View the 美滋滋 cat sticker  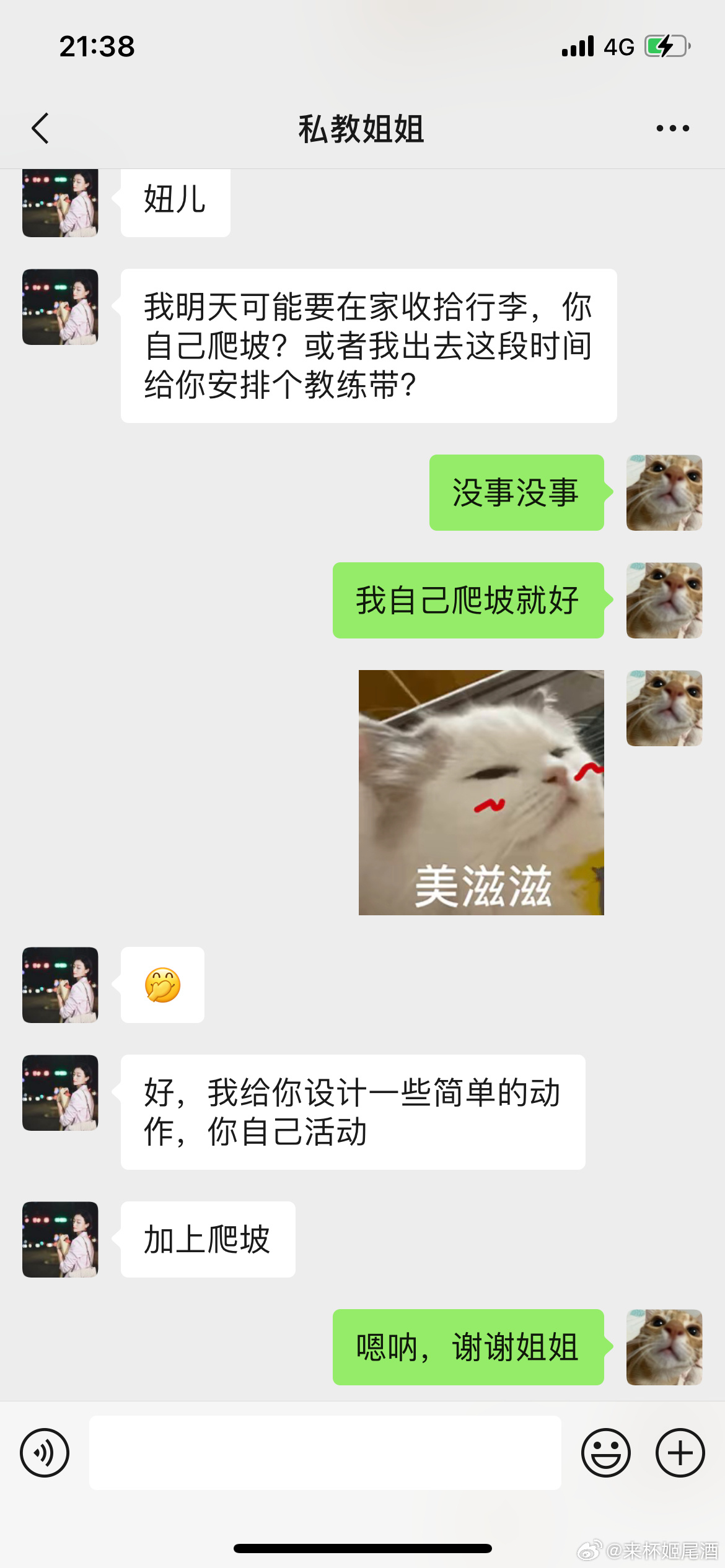[481, 792]
